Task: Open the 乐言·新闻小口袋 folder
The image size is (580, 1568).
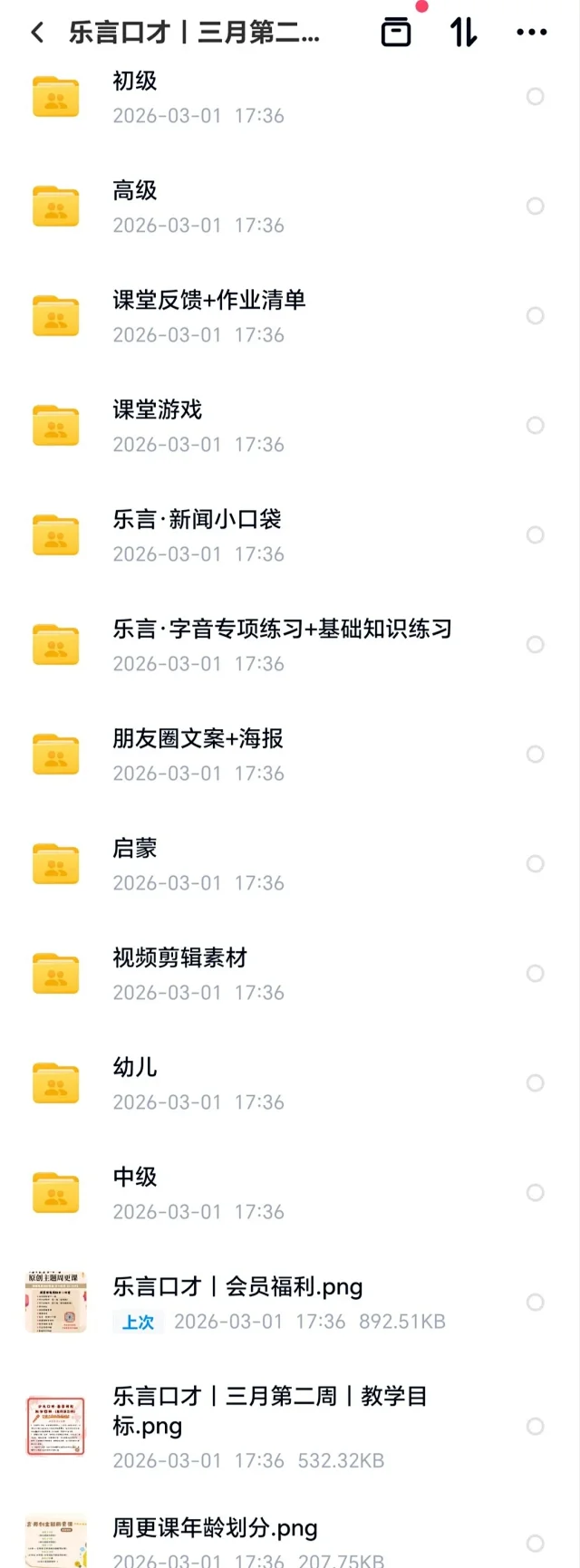Action: click(197, 520)
